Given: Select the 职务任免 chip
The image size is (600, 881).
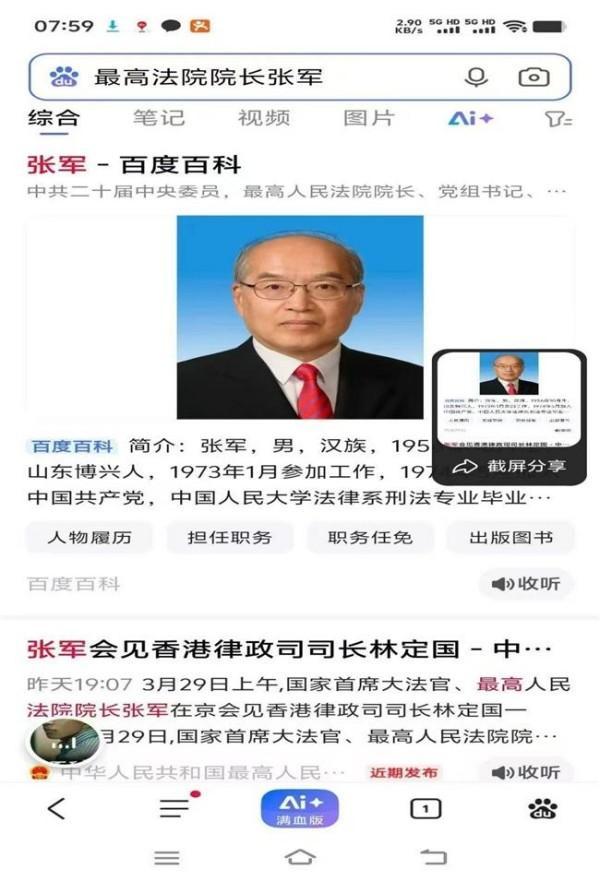Looking at the screenshot, I should tap(370, 537).
